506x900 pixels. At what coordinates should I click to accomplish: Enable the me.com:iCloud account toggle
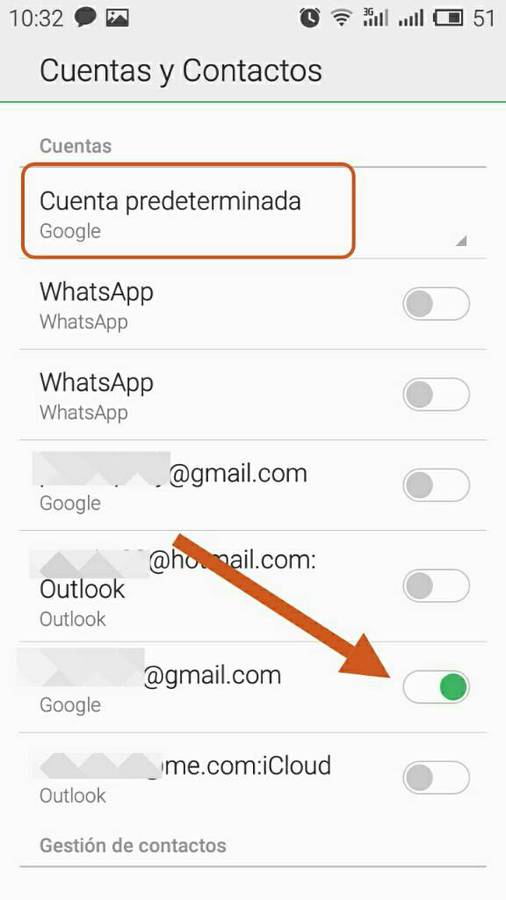436,778
